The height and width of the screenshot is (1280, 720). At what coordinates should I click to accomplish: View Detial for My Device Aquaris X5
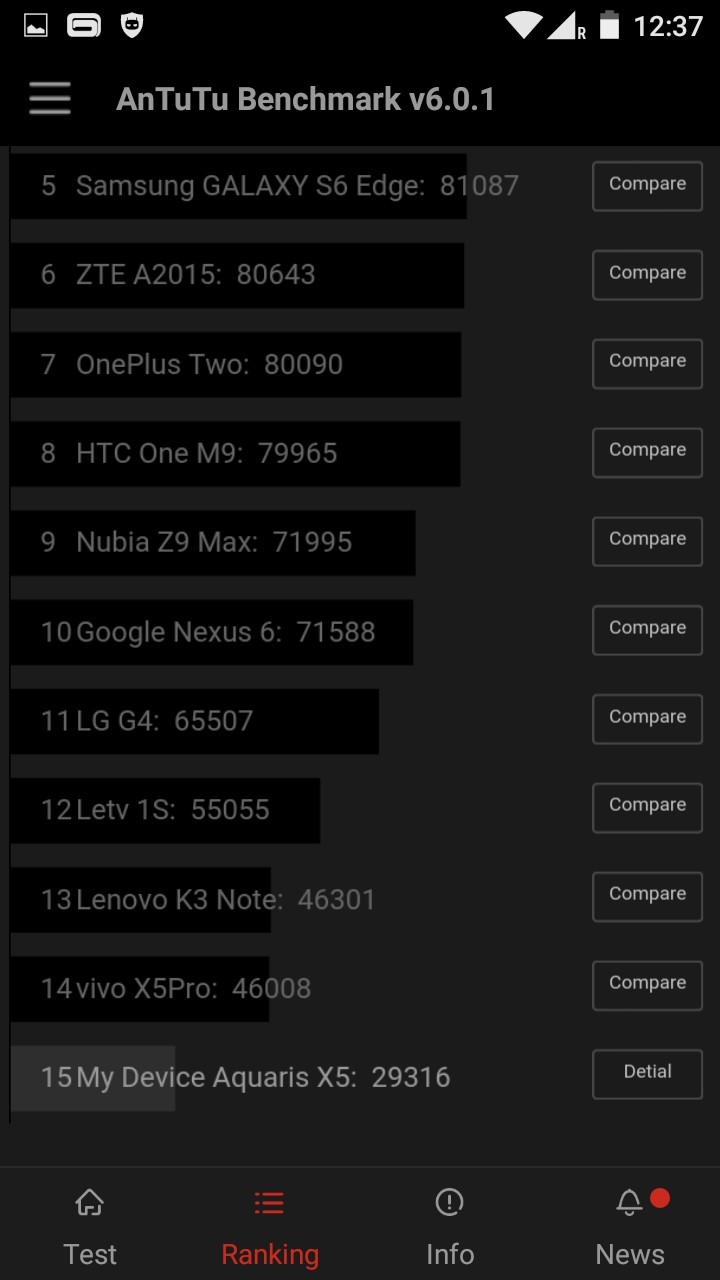[647, 1074]
